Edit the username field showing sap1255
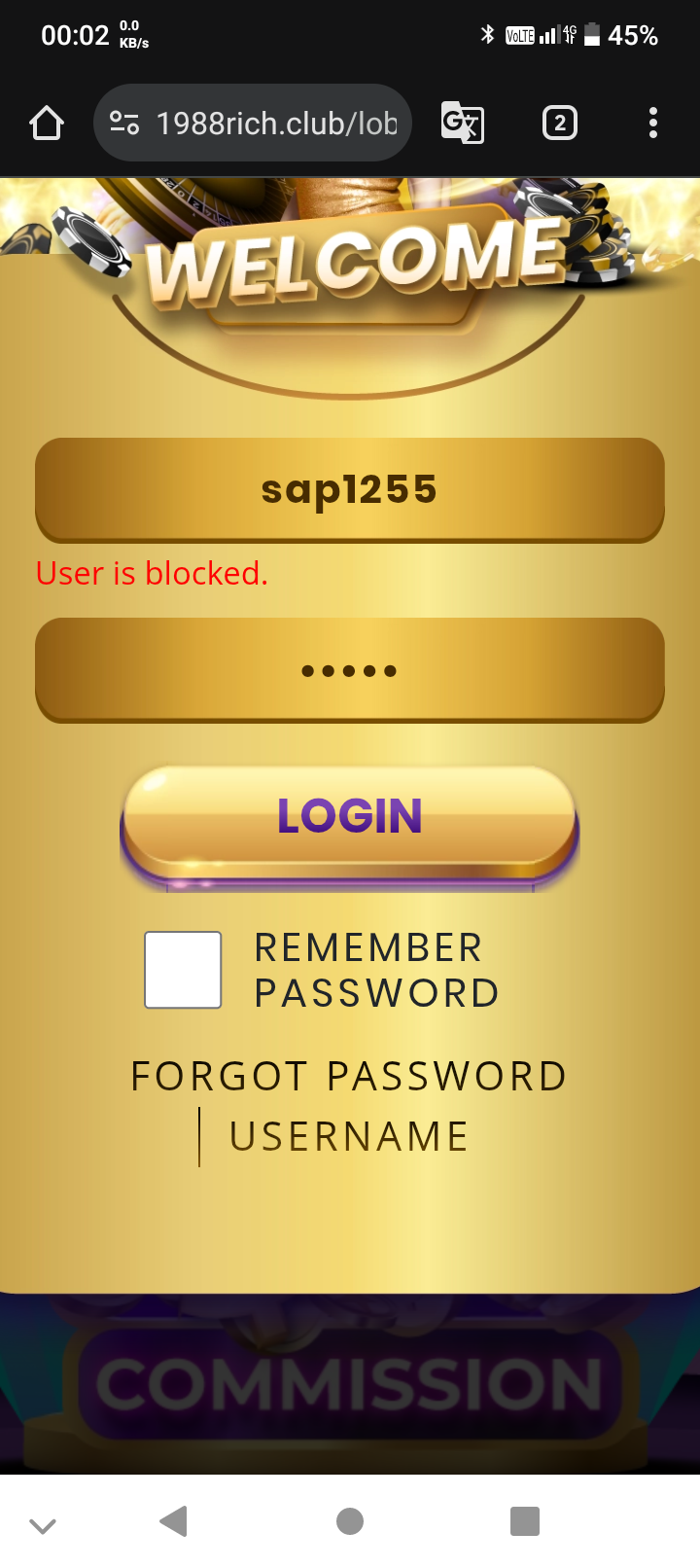700x1568 pixels. tap(350, 489)
